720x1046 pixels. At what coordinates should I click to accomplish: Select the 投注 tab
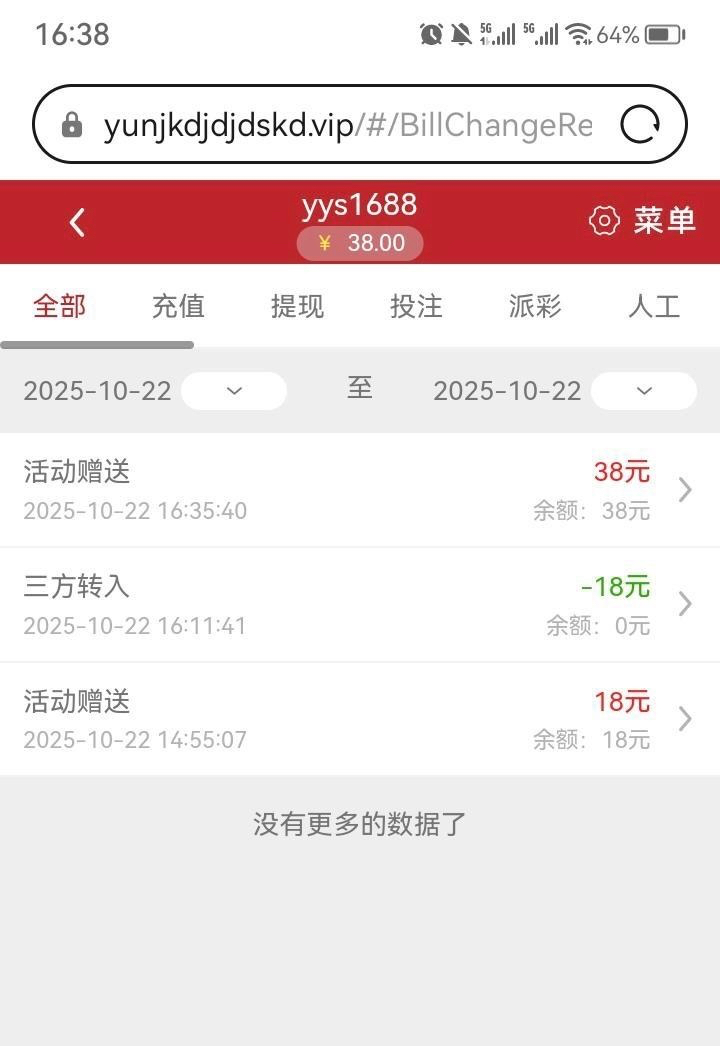coord(416,306)
